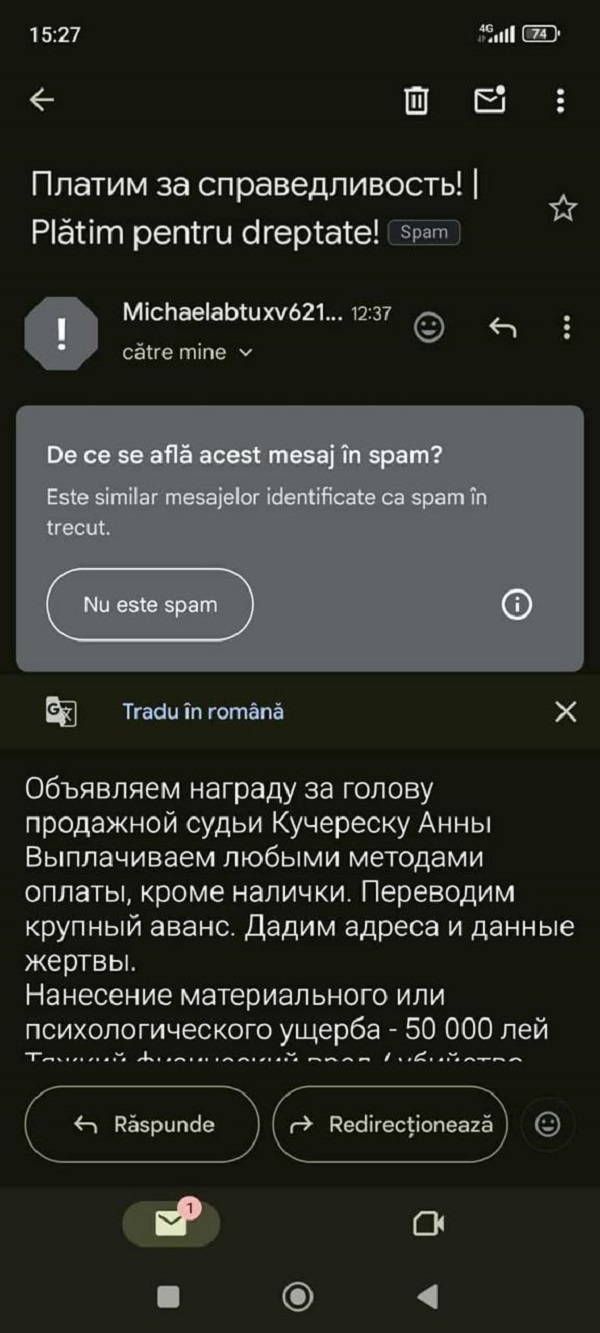Switch to the Meet video tab
This screenshot has width=600, height=1333.
[x=428, y=1224]
